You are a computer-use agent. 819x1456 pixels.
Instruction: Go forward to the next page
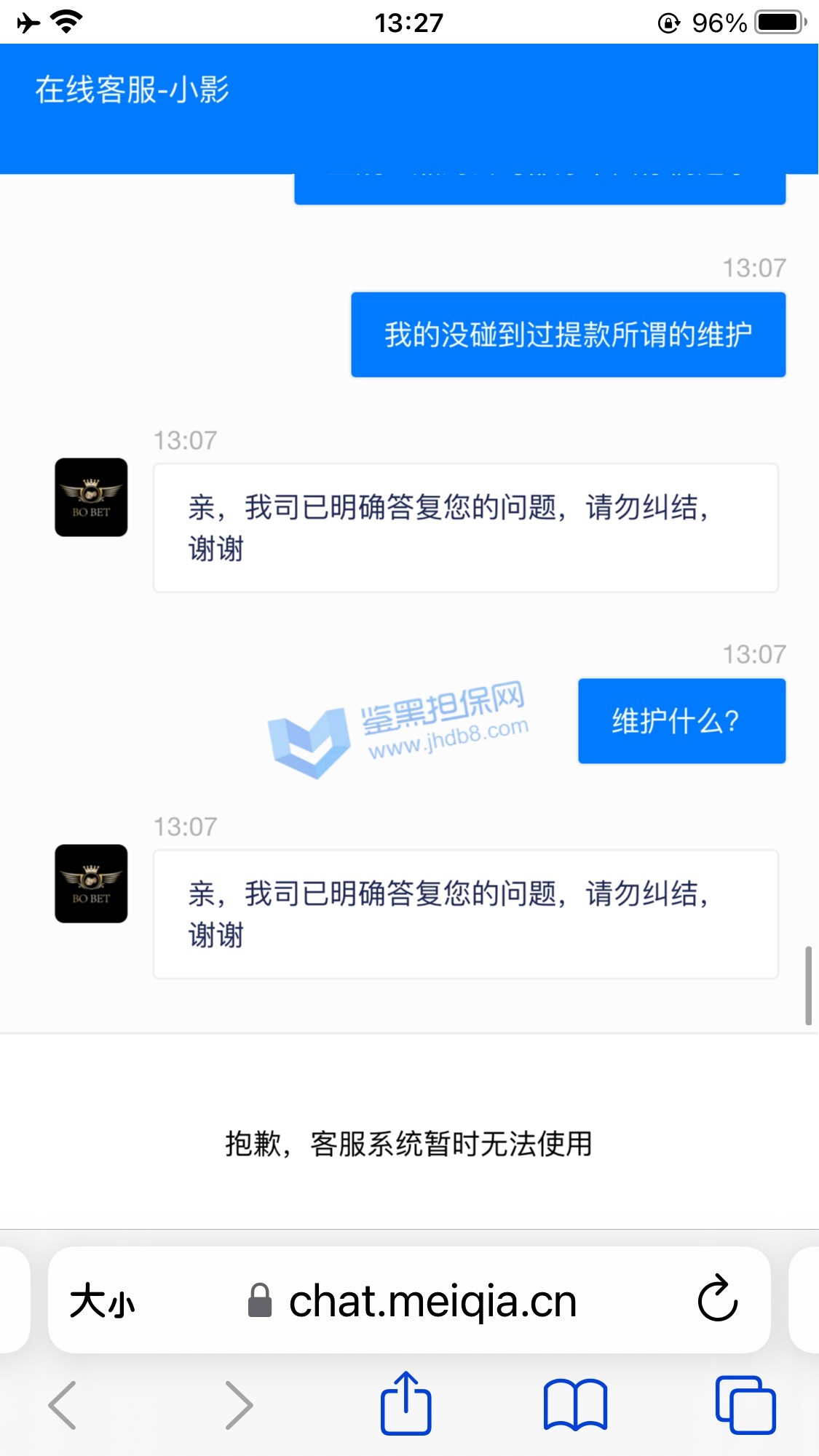click(x=239, y=1404)
